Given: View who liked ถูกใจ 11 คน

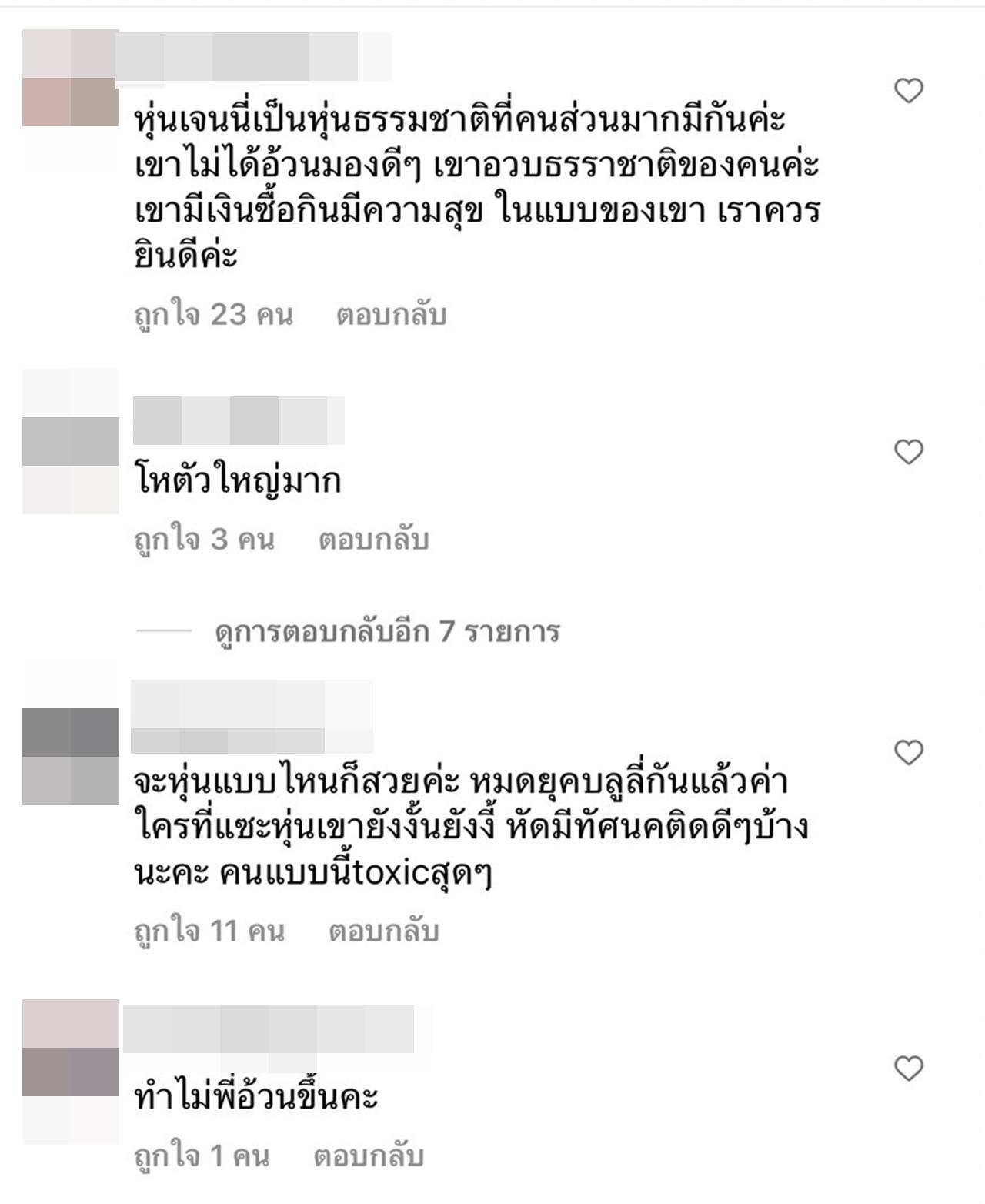Looking at the screenshot, I should 209,931.
